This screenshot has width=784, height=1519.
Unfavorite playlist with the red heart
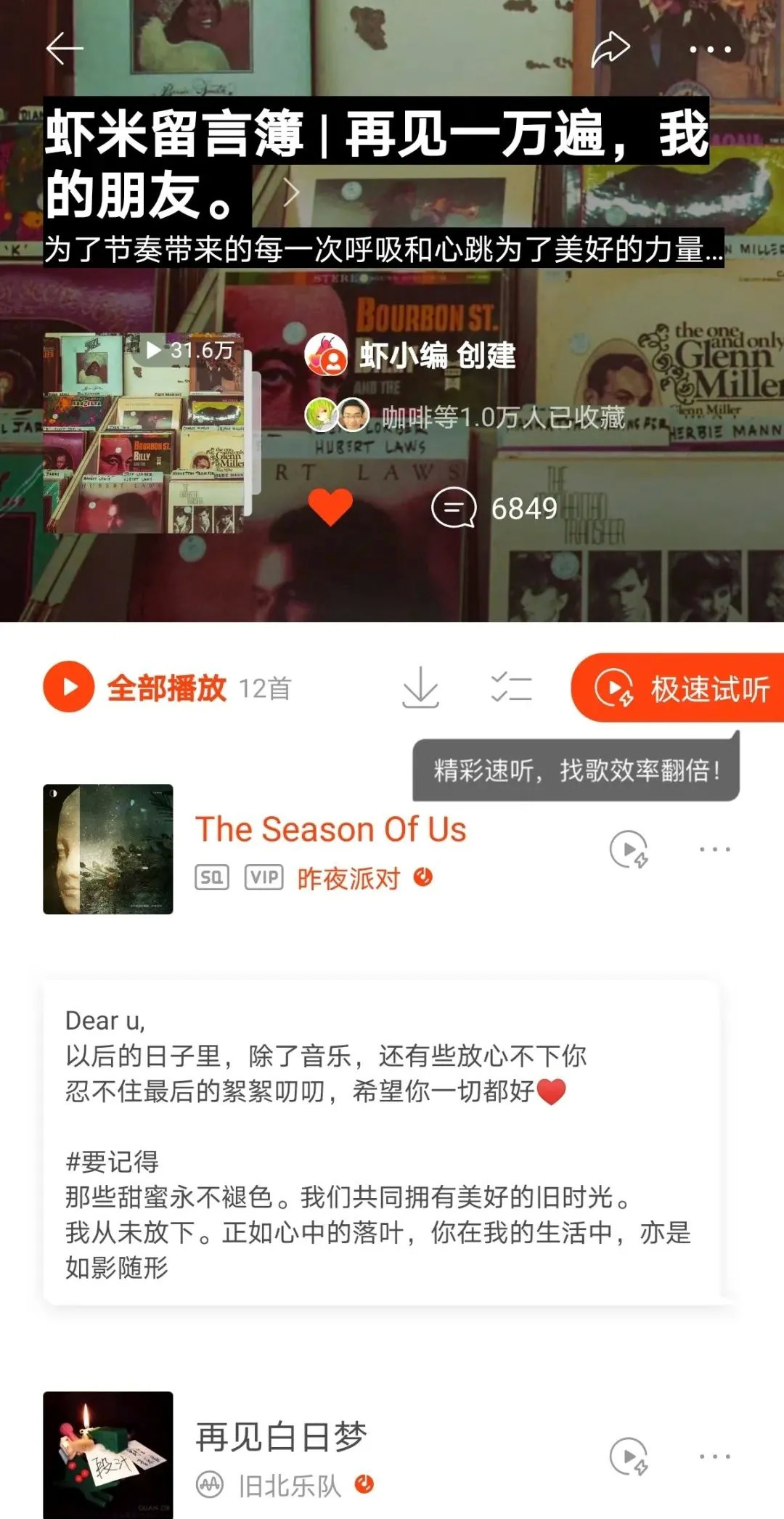(330, 507)
